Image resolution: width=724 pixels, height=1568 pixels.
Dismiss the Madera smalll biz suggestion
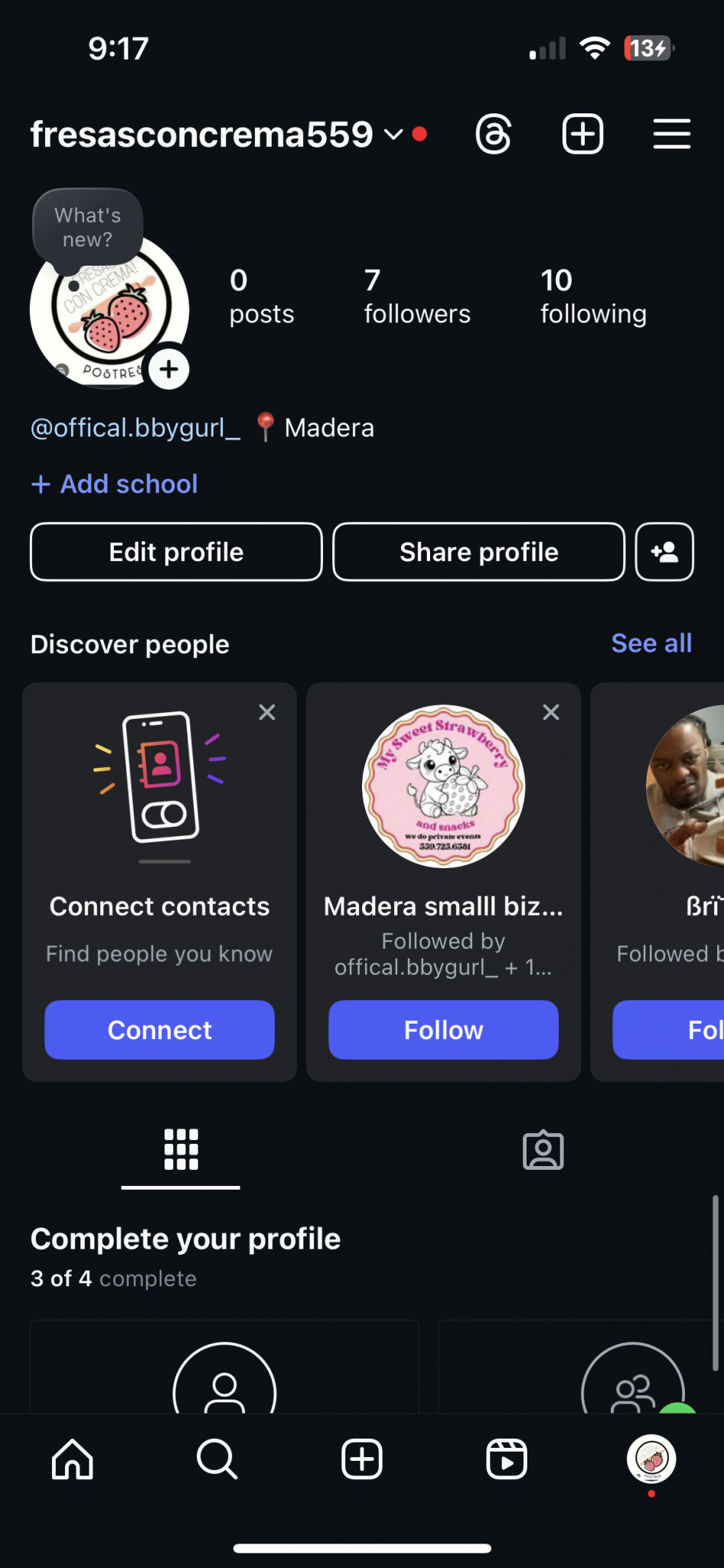tap(551, 713)
